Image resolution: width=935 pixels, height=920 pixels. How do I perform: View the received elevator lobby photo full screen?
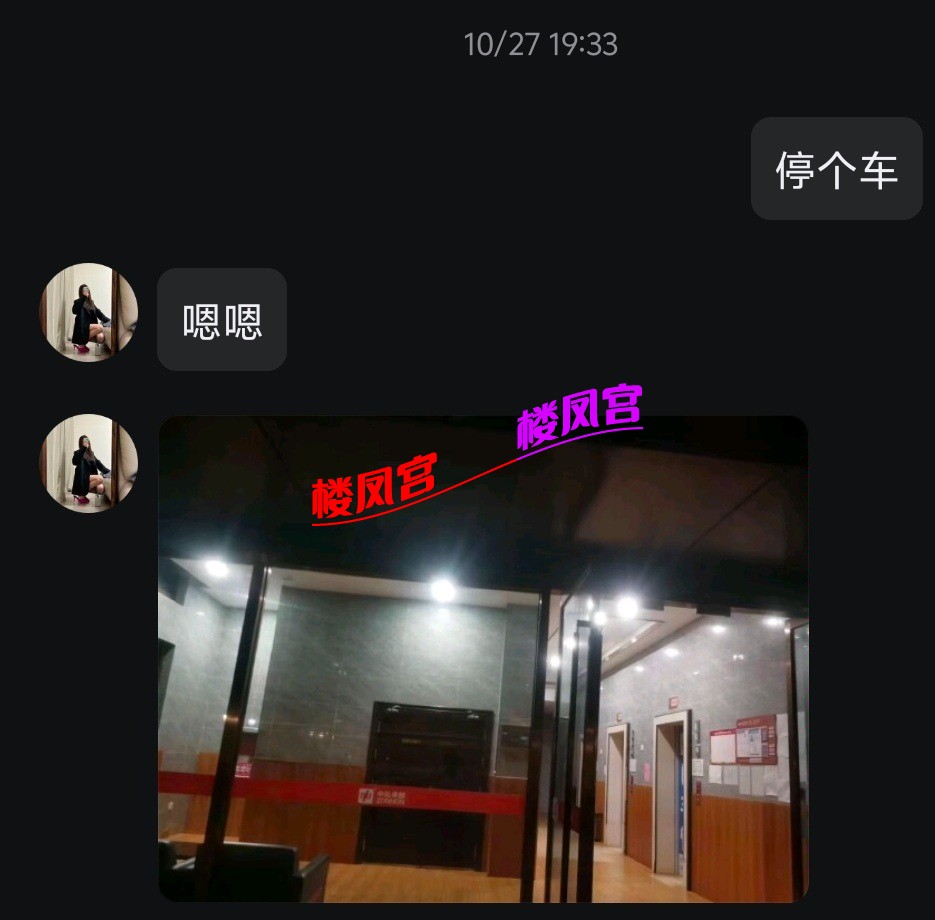[x=483, y=659]
